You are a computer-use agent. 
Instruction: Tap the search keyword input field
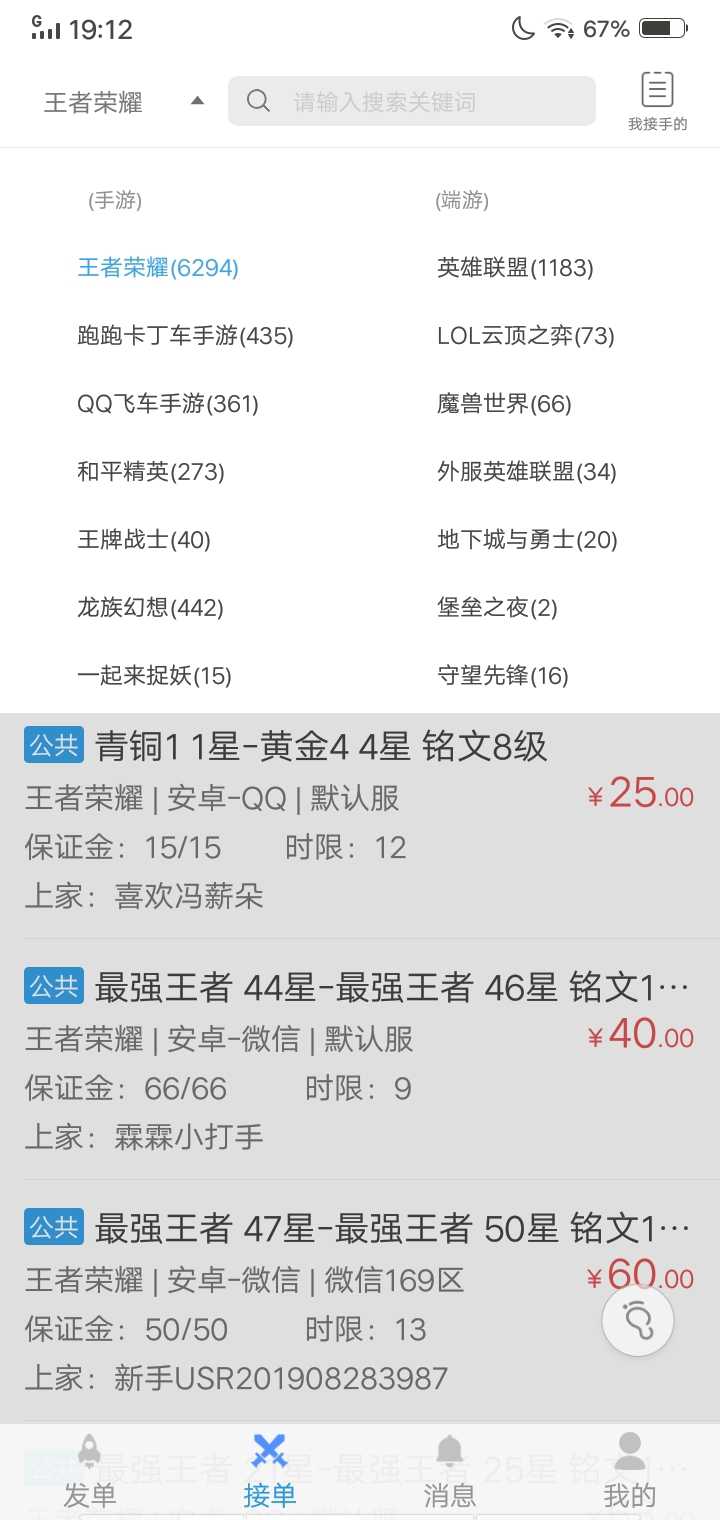pyautogui.click(x=420, y=102)
